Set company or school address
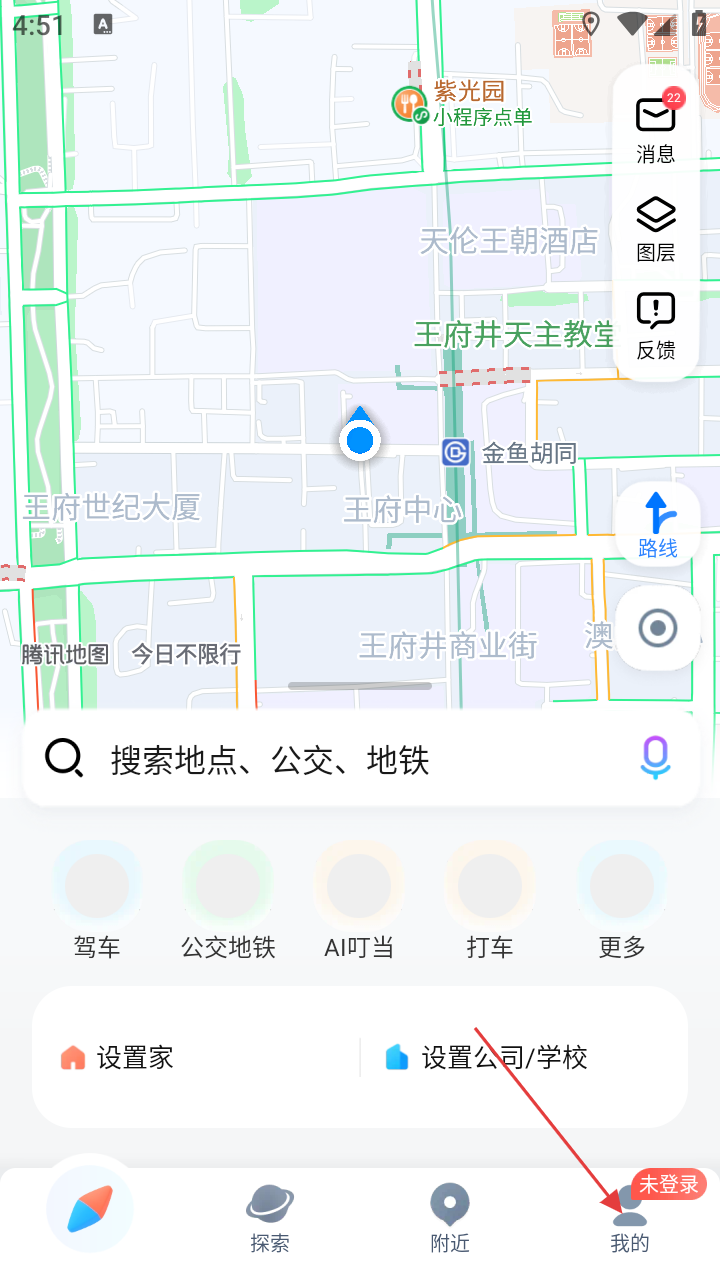 [488, 1058]
